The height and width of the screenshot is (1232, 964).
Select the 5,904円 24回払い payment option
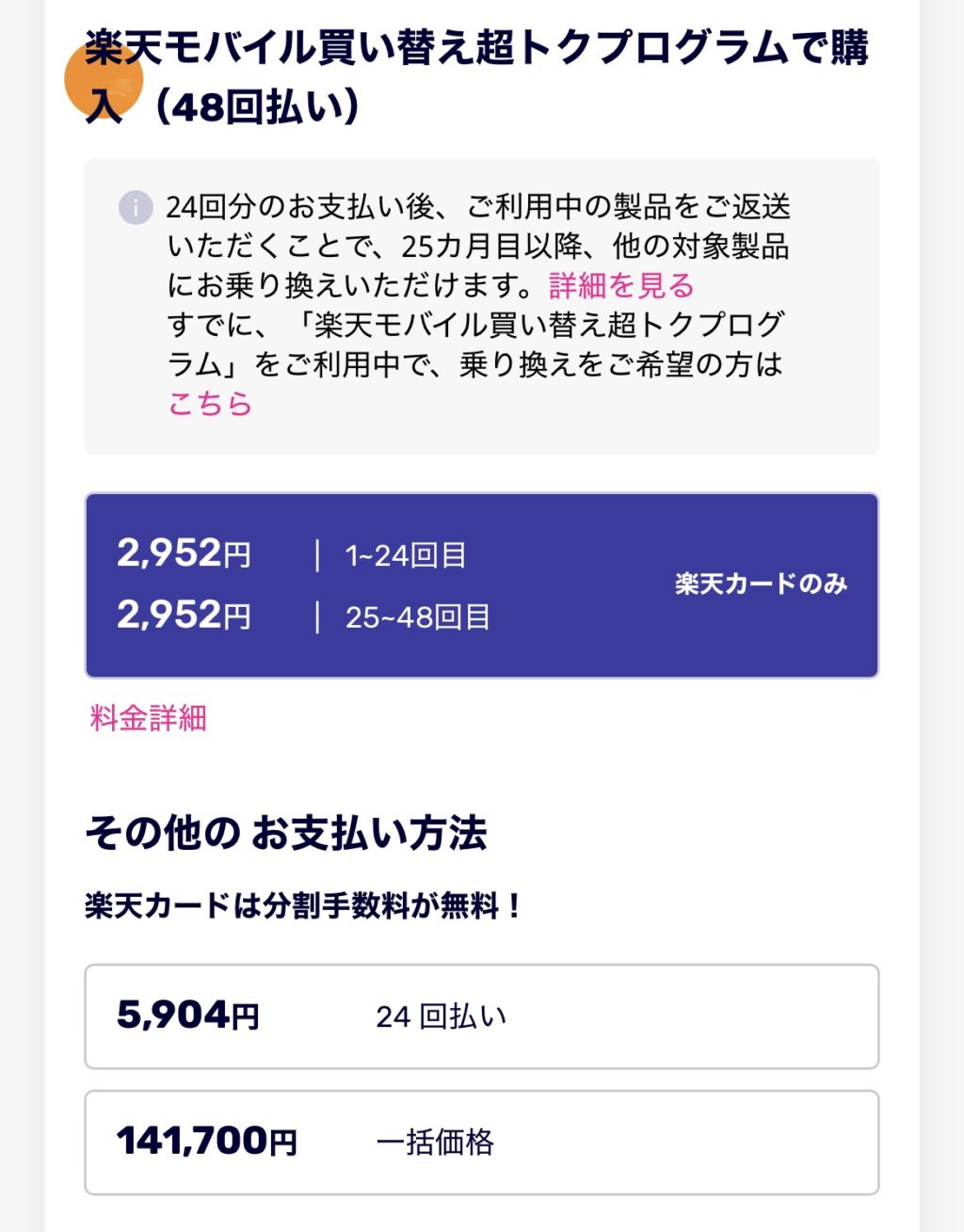click(482, 1016)
